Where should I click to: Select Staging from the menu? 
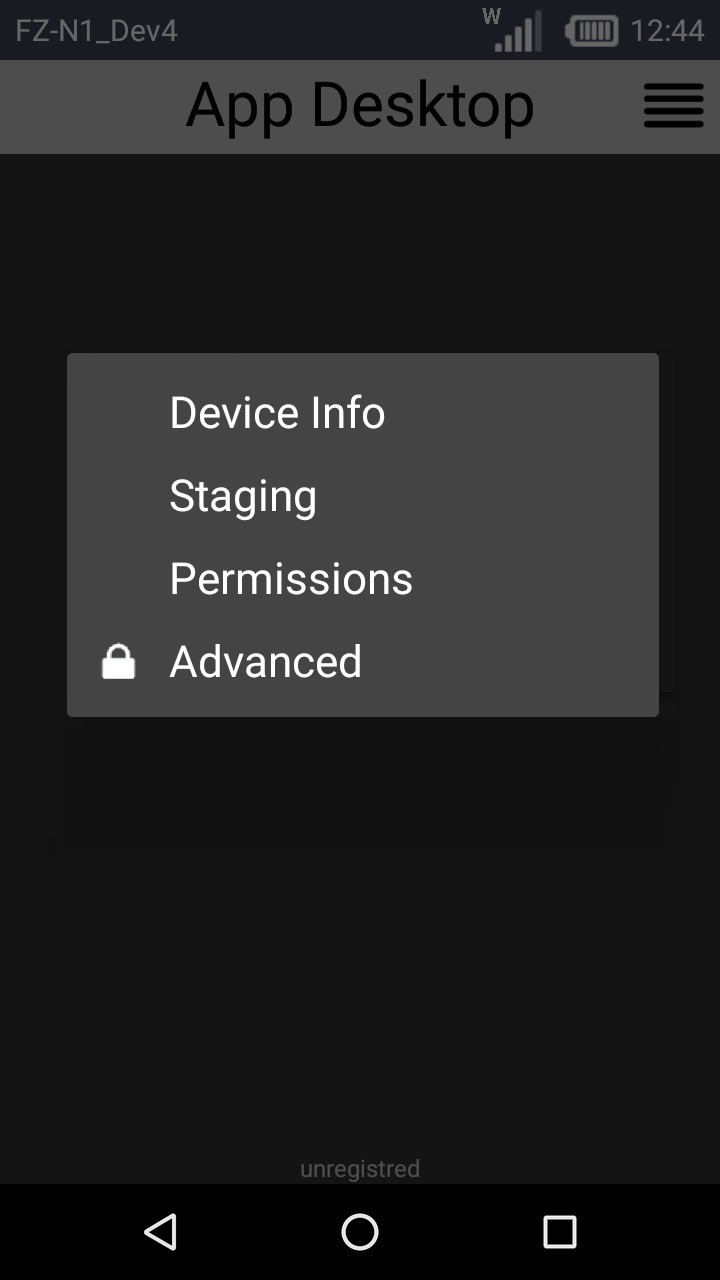[243, 494]
